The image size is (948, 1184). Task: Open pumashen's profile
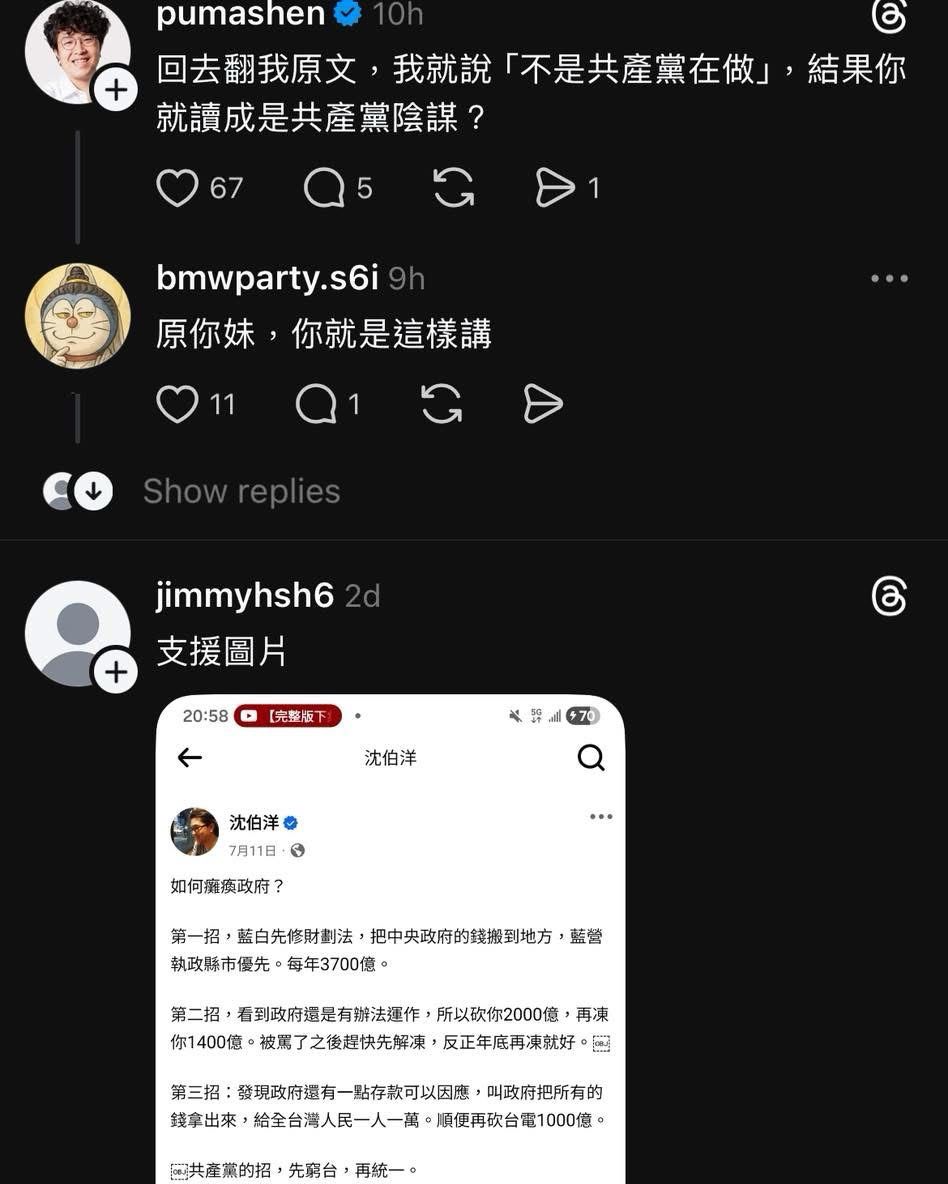(x=240, y=14)
